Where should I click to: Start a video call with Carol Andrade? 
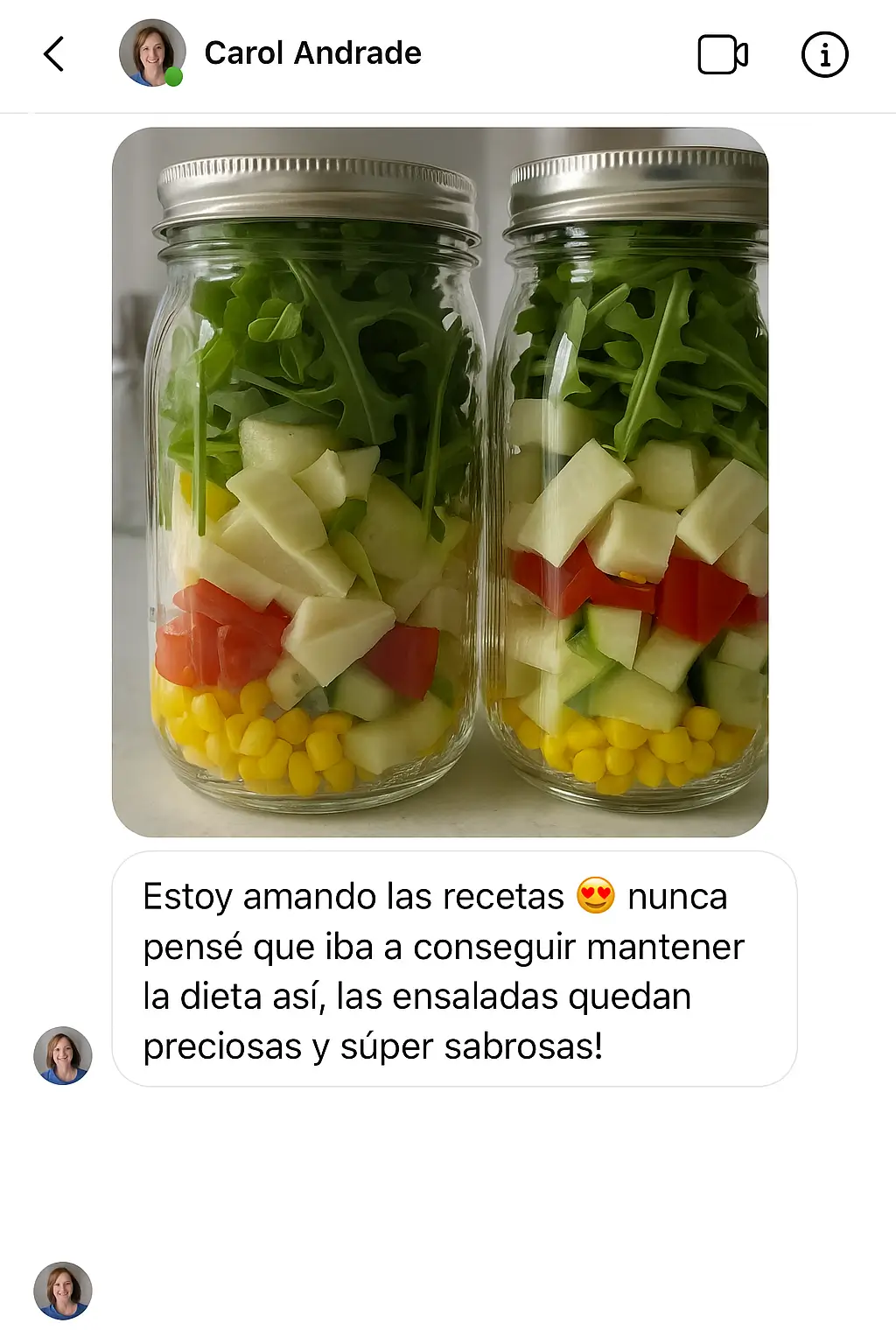pyautogui.click(x=722, y=55)
